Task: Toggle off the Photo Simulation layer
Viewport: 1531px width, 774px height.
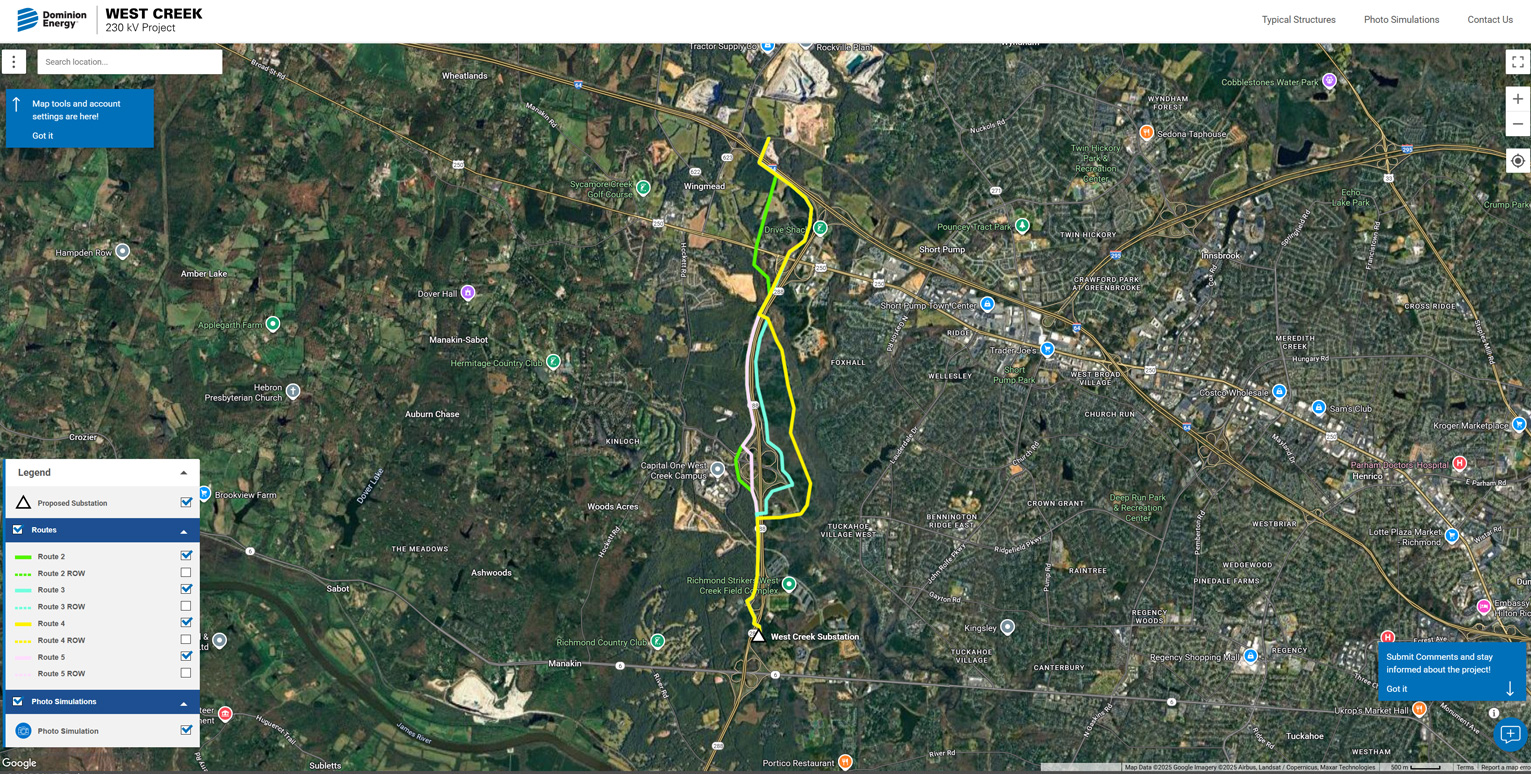Action: (186, 731)
